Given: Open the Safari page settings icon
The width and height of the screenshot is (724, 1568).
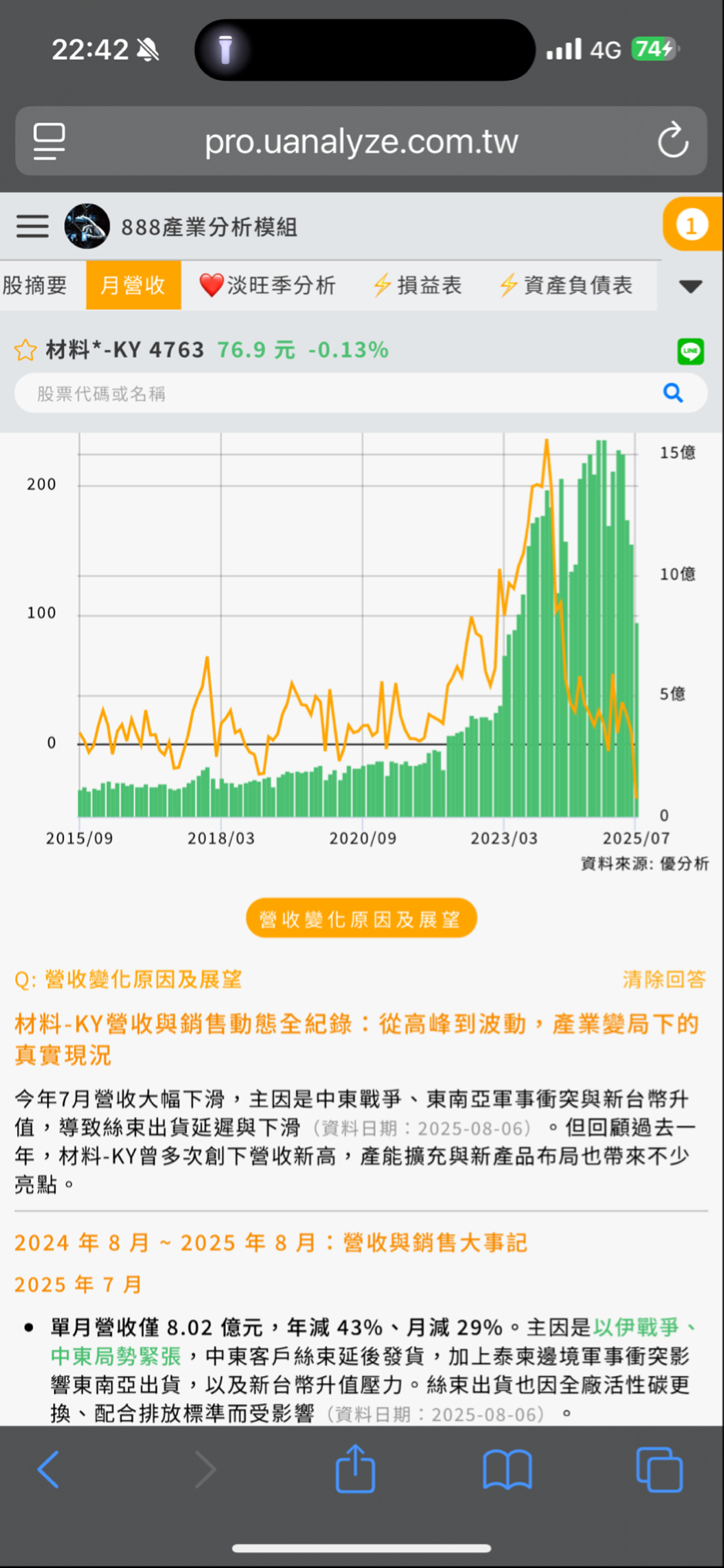Looking at the screenshot, I should (49, 141).
